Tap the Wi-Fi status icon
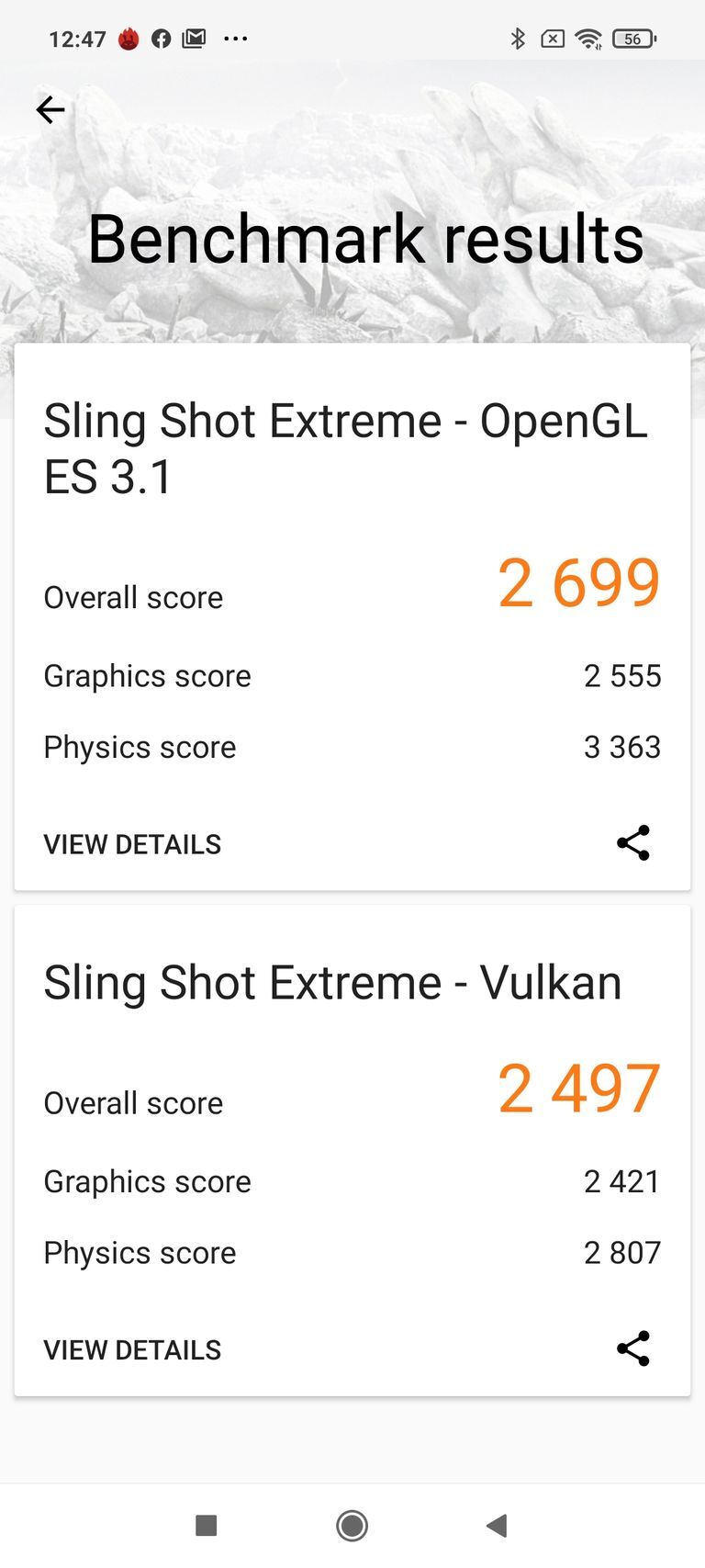Viewport: 705px width, 1568px height. point(587,39)
